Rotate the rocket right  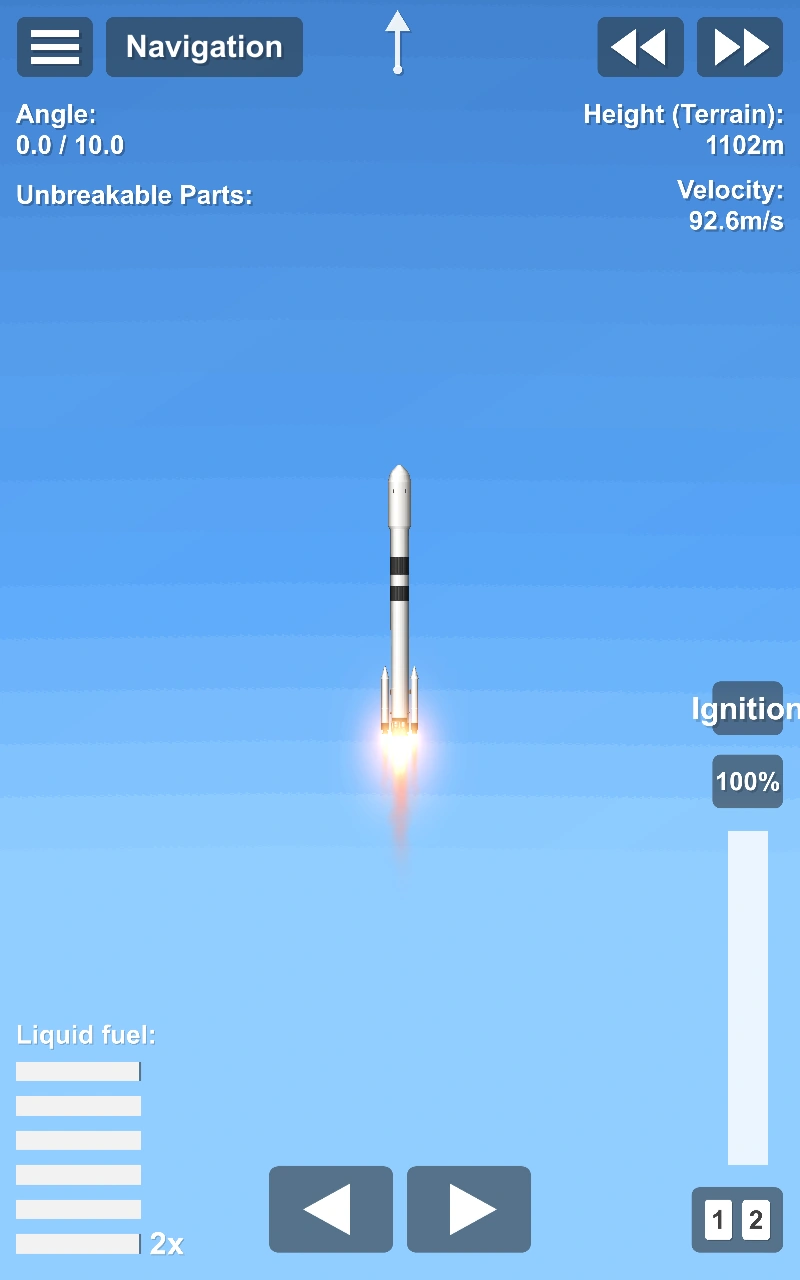coord(469,1209)
